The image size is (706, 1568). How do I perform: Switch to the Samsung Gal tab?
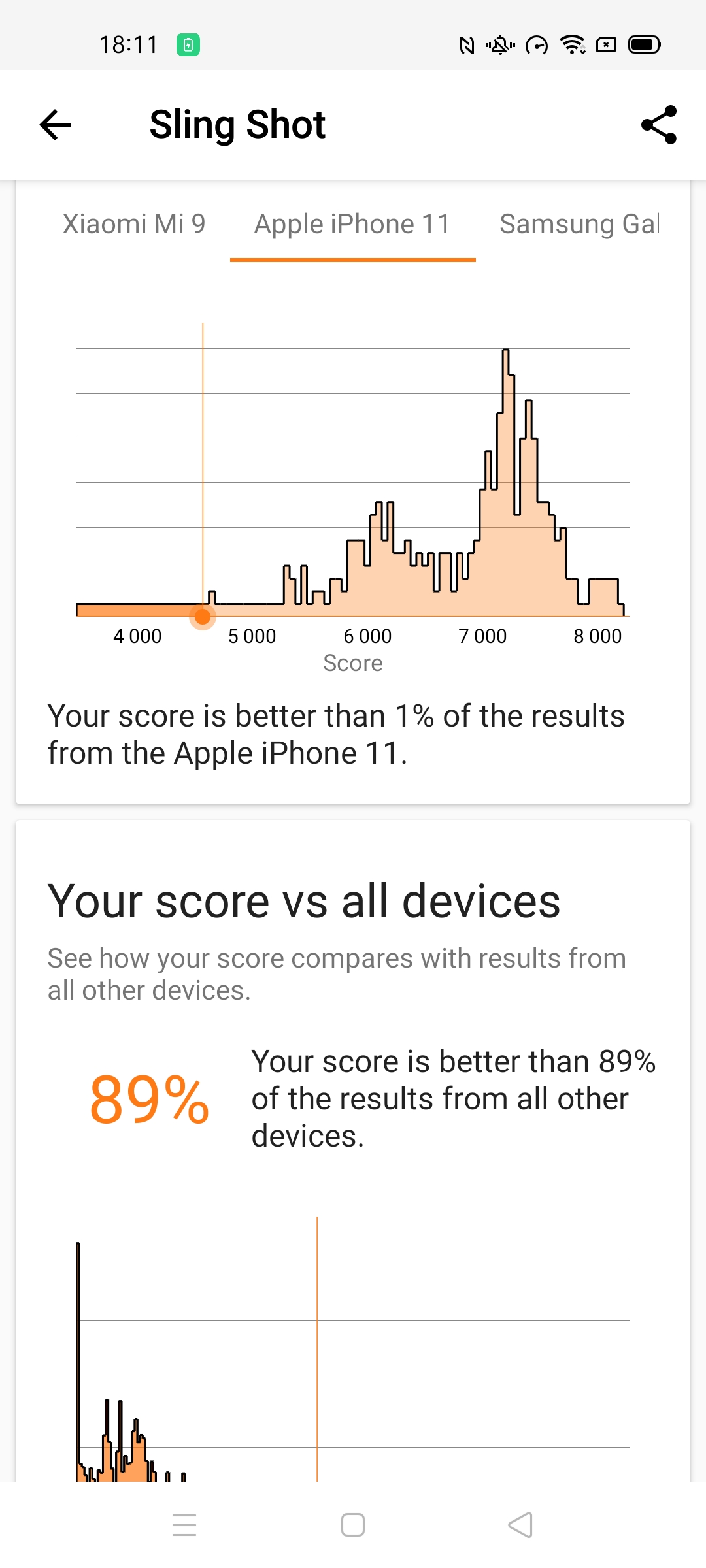[579, 224]
